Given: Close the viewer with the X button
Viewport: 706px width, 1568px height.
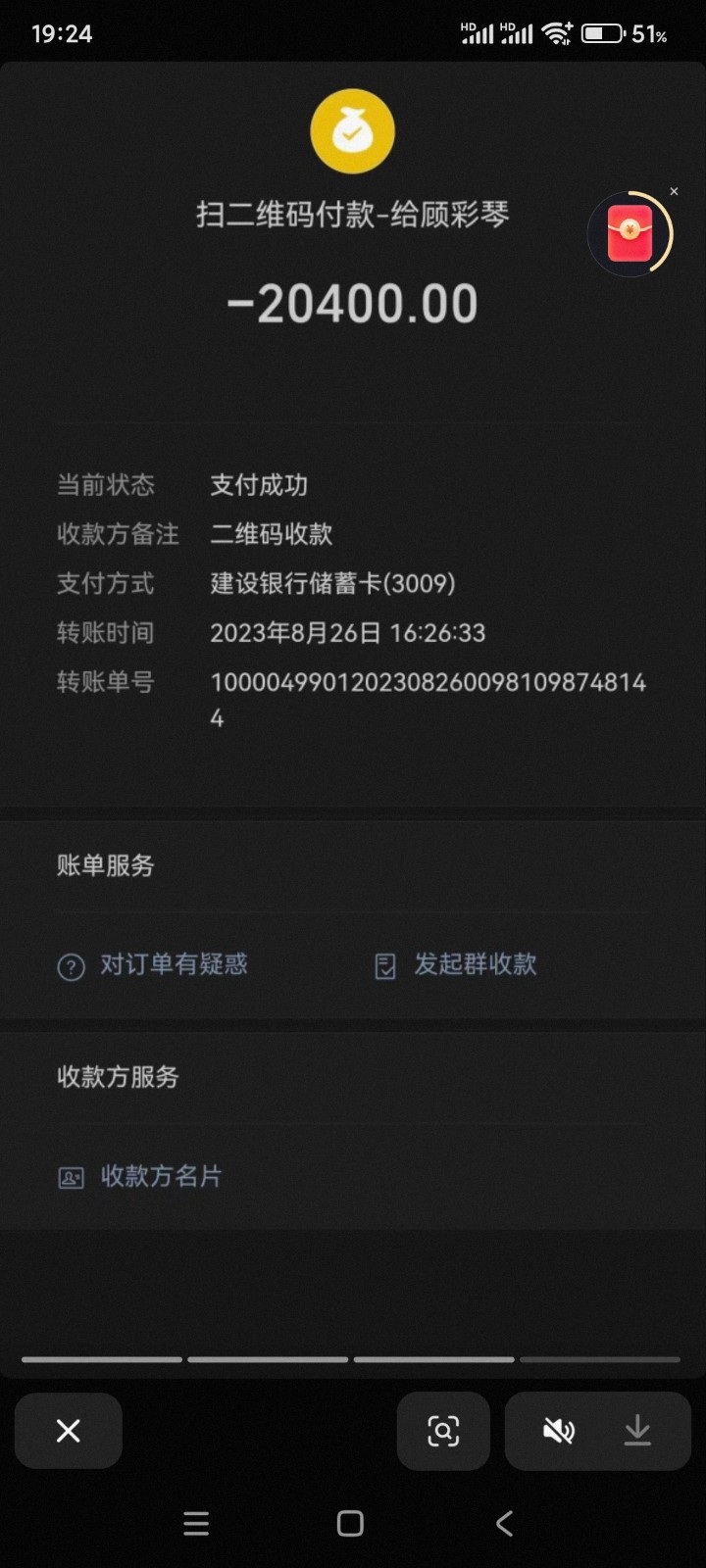Looking at the screenshot, I should tap(69, 1431).
